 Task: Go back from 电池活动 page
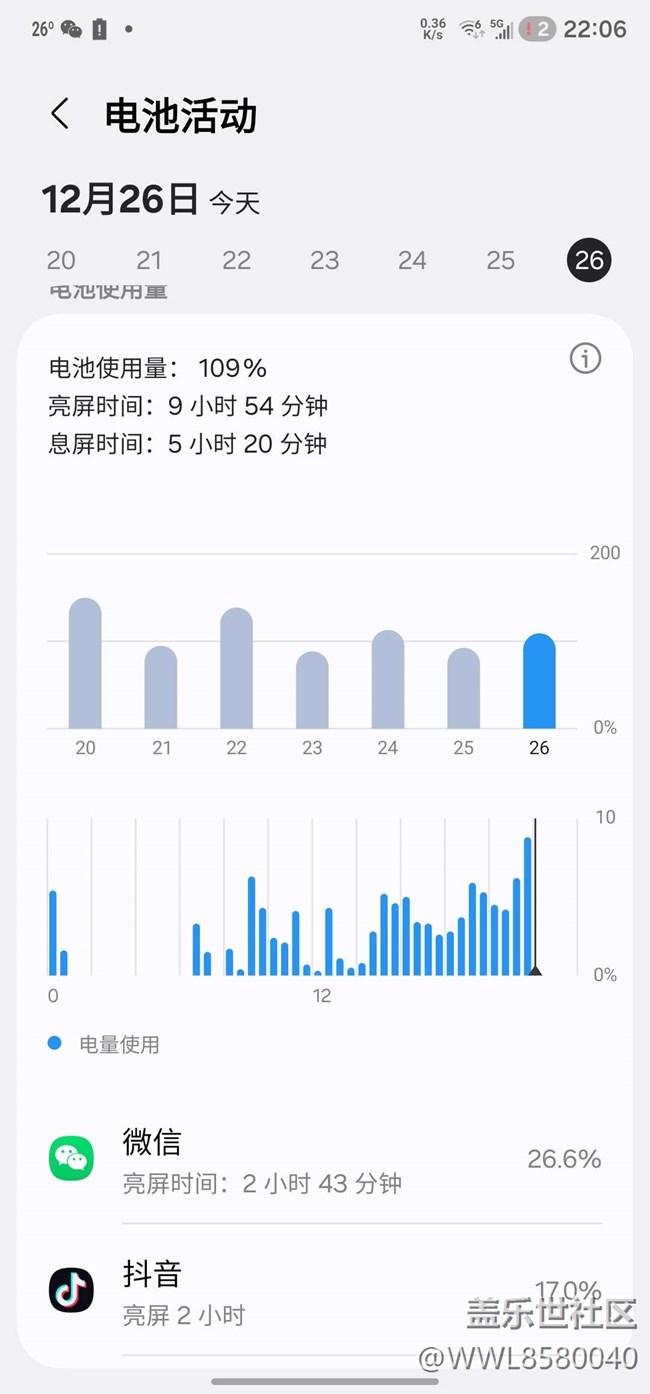click(60, 114)
